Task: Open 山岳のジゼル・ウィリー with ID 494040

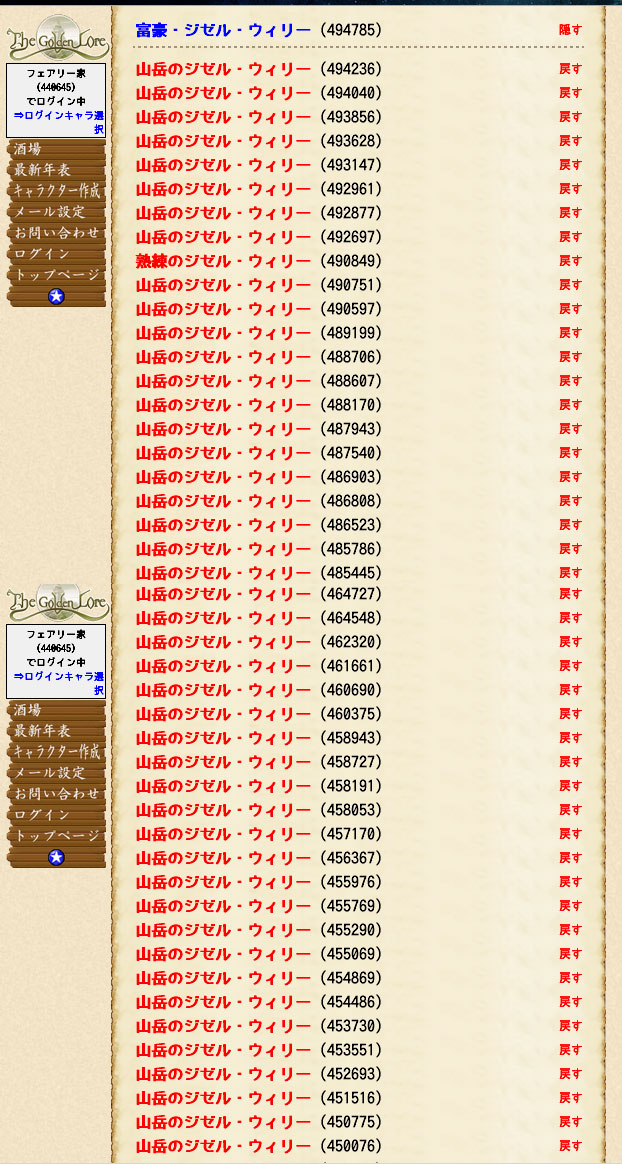Action: 223,93
